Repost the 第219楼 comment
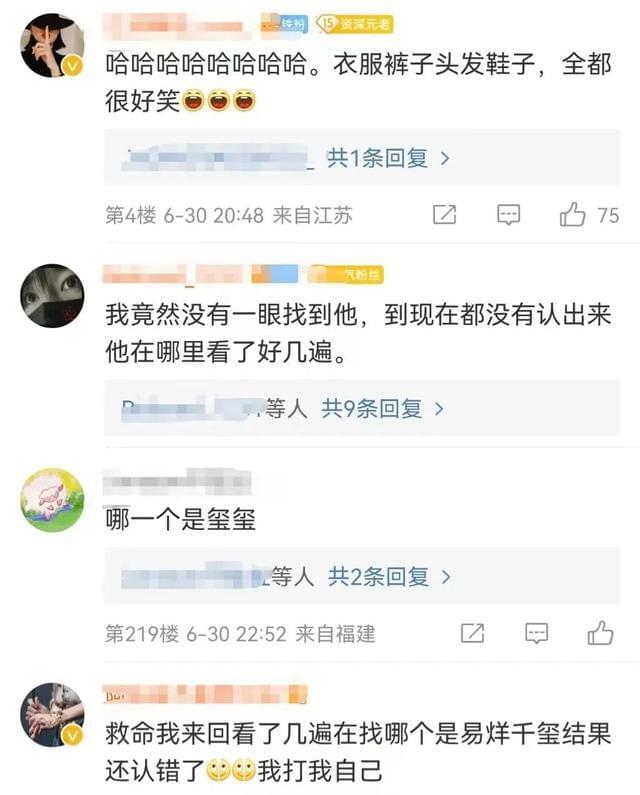640x795 pixels. pyautogui.click(x=472, y=633)
